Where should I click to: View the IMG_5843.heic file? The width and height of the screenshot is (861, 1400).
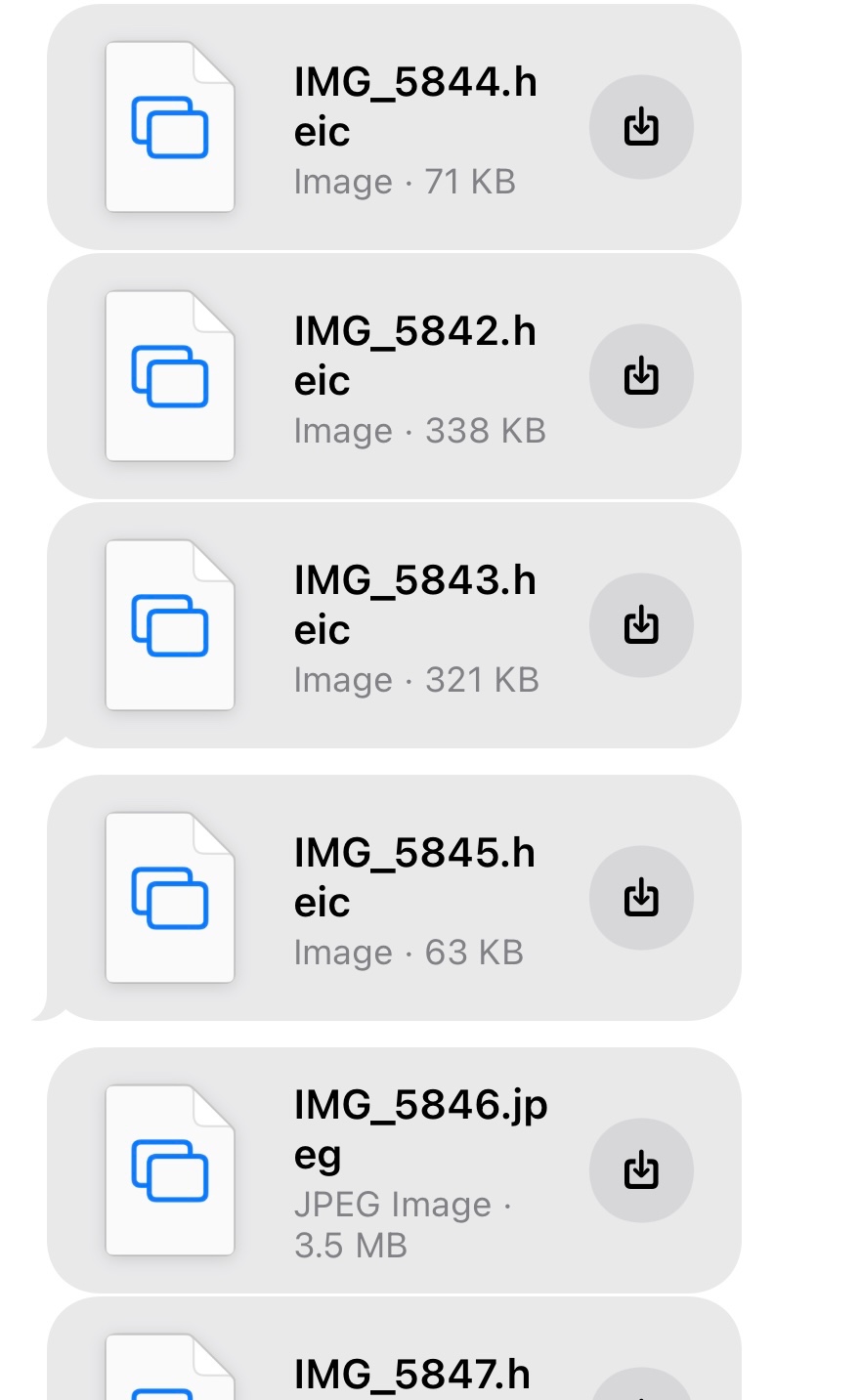pos(391,625)
